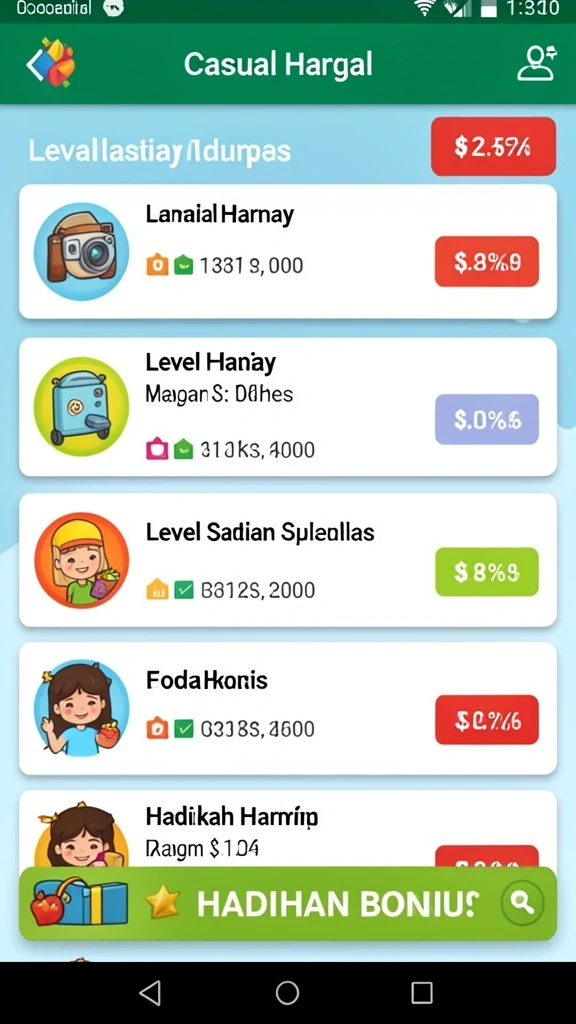The image size is (576, 1024).
Task: Tap the Hadihan Bonius banner
Action: [287, 904]
